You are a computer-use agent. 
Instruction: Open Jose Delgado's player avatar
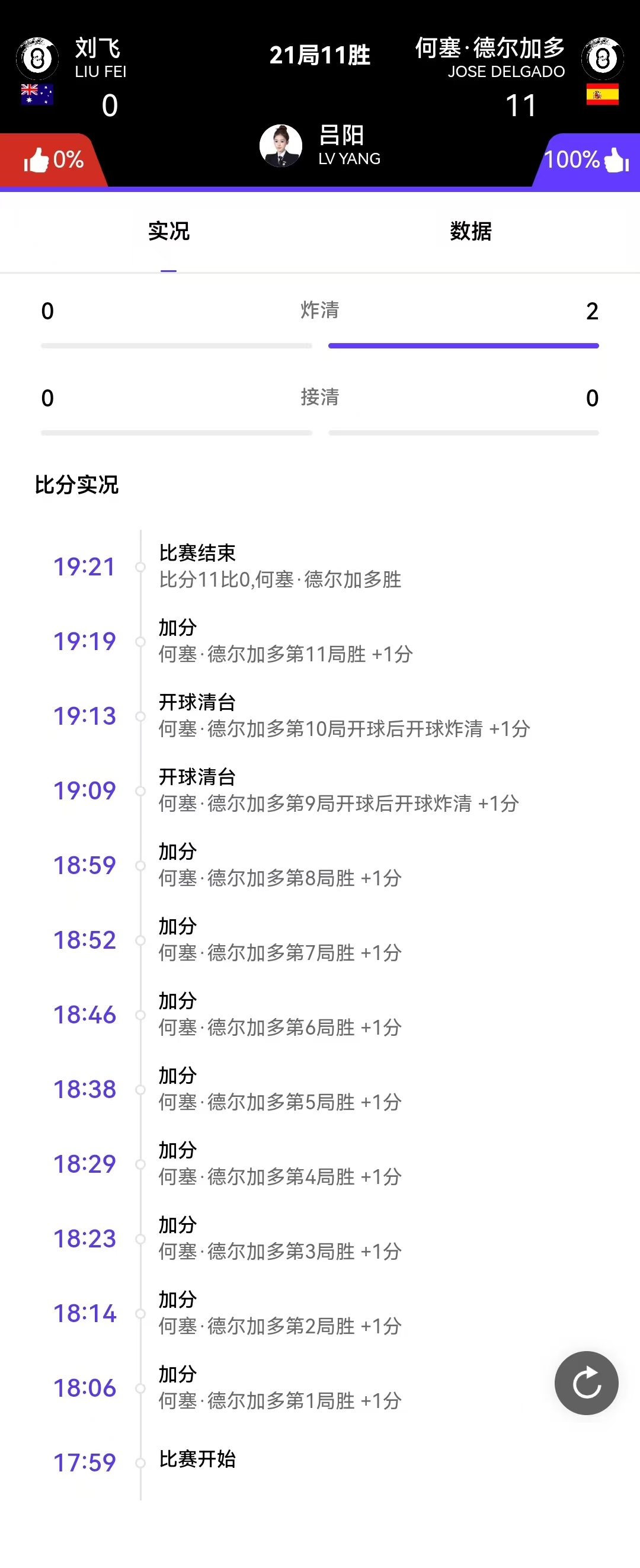[602, 59]
